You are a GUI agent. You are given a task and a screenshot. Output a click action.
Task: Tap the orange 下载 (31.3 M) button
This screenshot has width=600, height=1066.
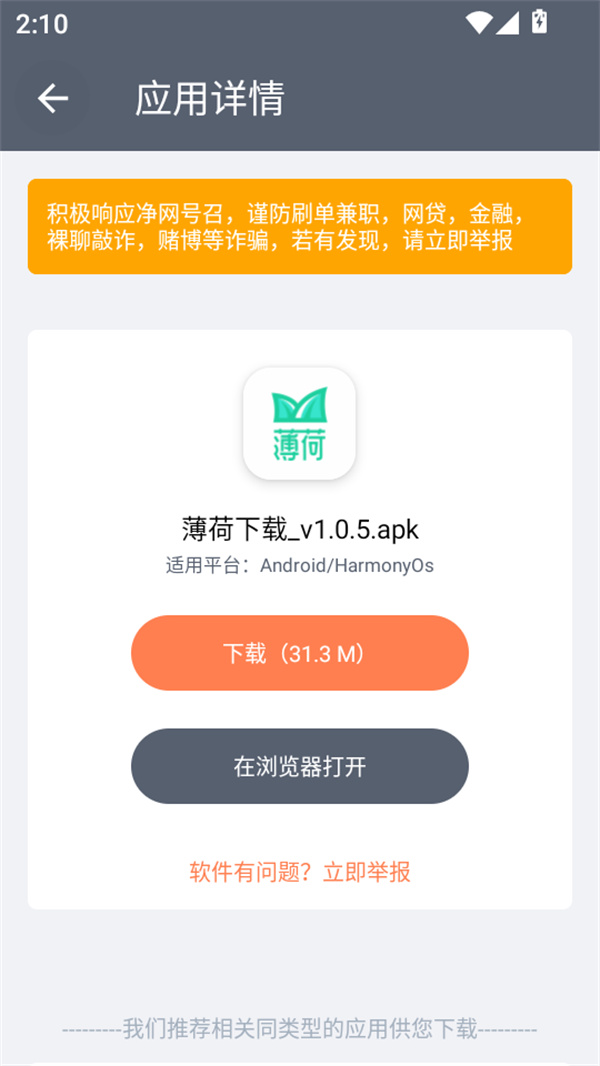pyautogui.click(x=299, y=653)
